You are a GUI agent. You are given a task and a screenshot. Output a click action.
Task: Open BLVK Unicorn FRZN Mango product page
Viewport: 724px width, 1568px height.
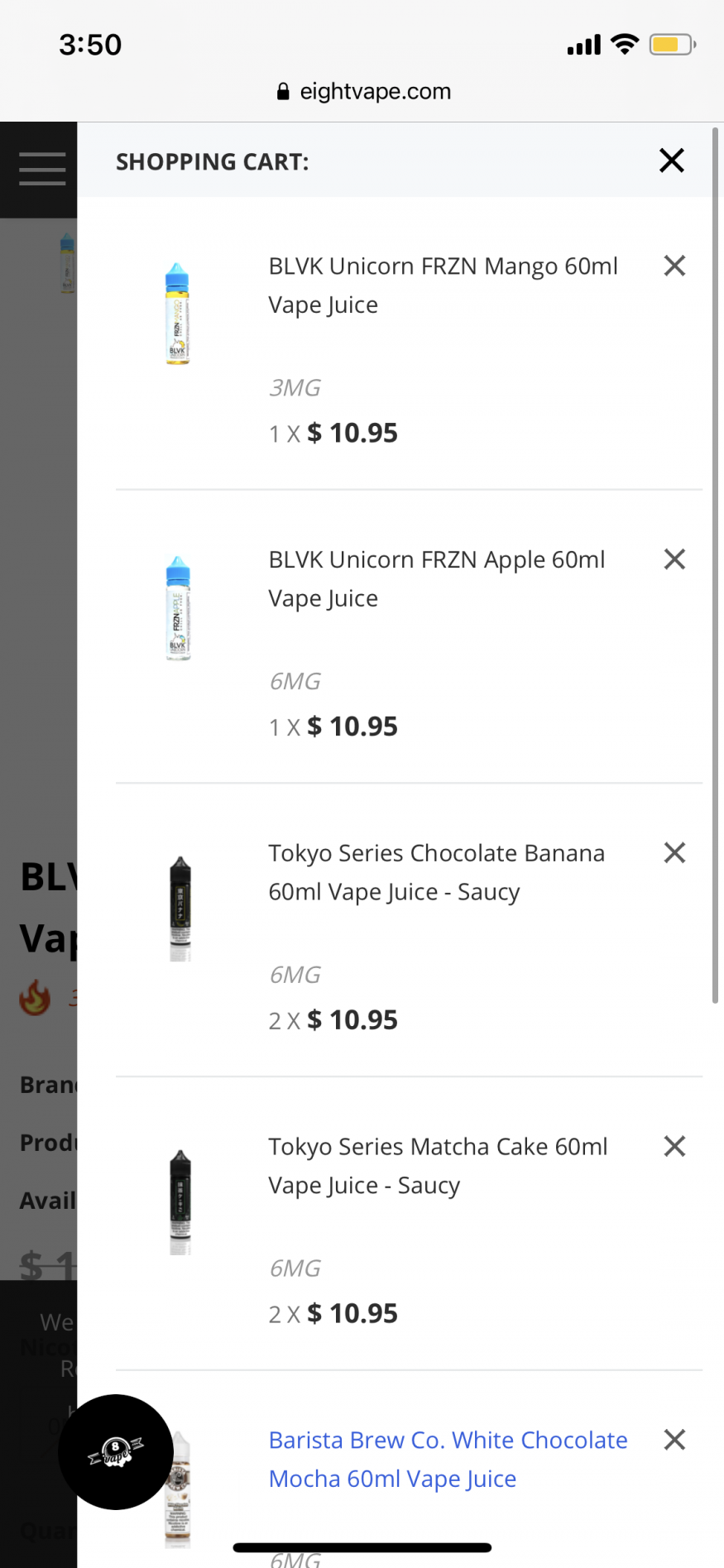click(x=443, y=285)
